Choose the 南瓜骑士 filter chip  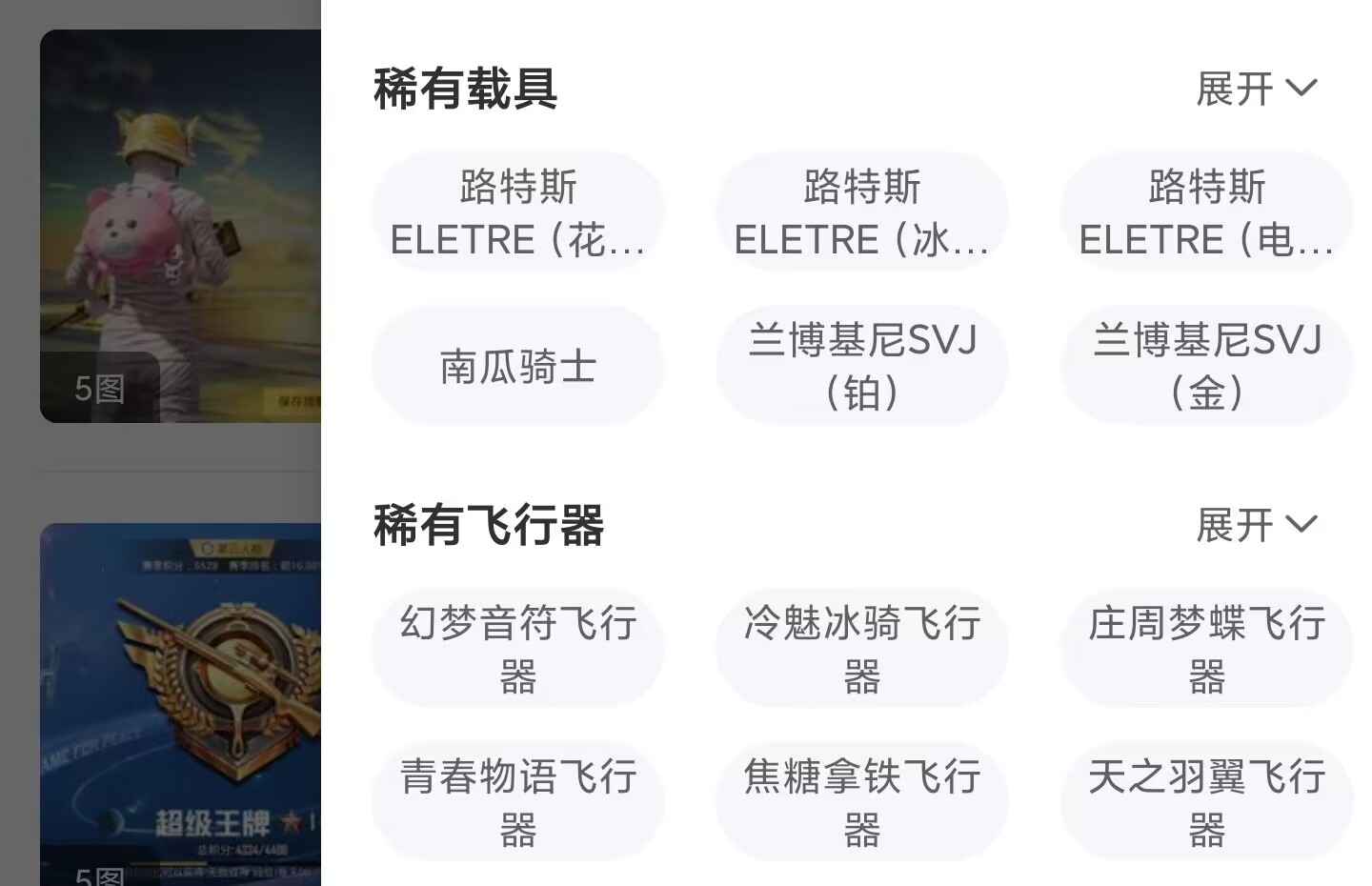click(x=518, y=366)
